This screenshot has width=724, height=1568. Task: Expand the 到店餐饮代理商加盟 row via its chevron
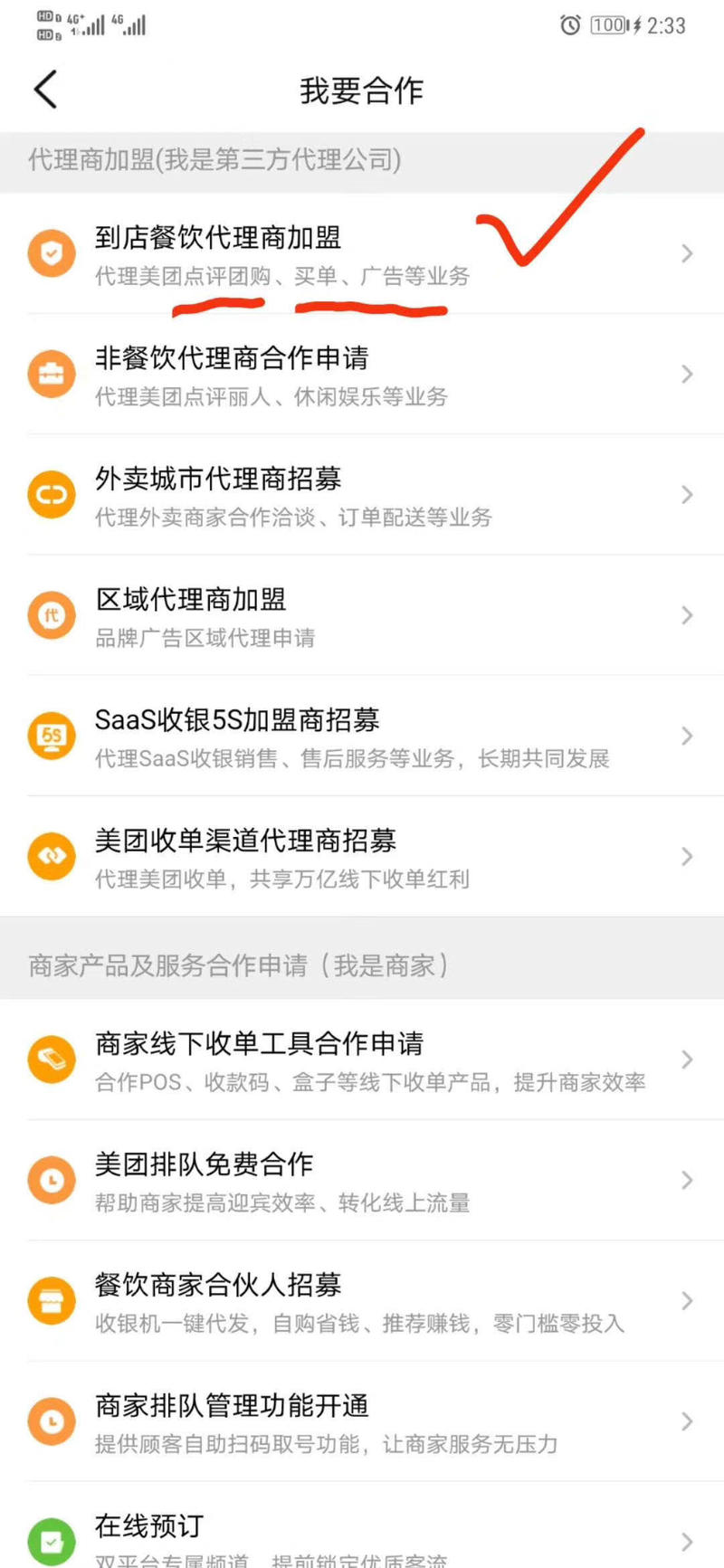[685, 254]
